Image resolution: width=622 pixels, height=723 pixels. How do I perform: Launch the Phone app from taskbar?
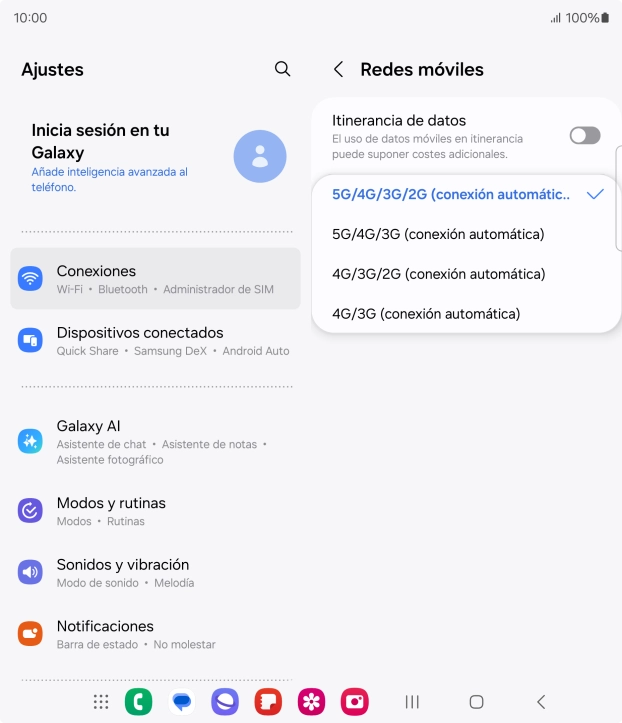click(x=138, y=702)
